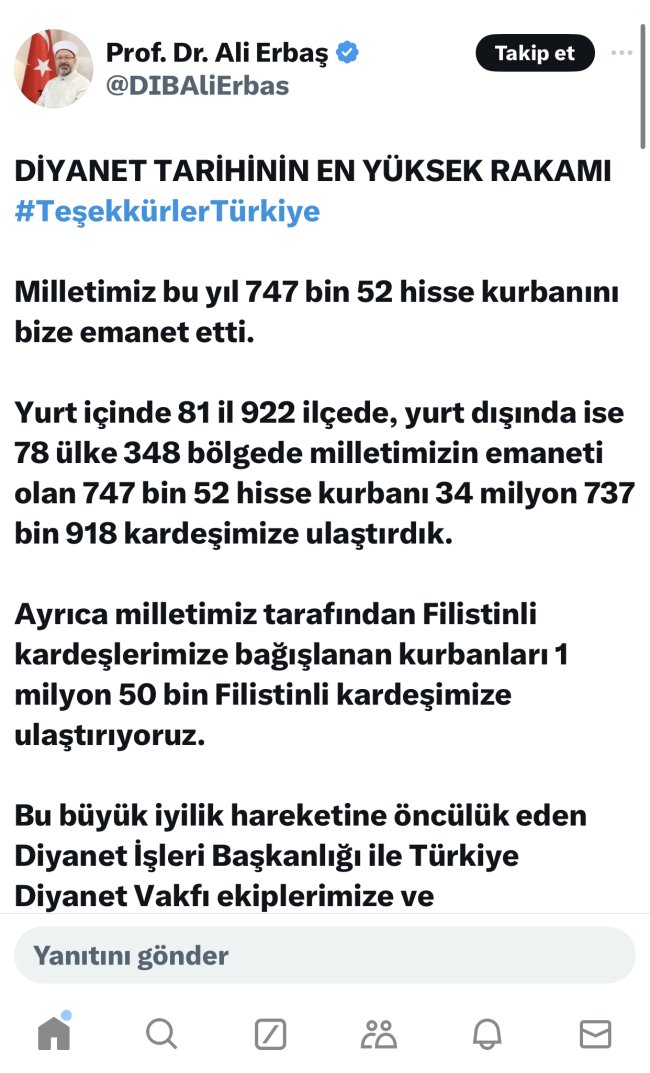Open the Search tab
The width and height of the screenshot is (650, 1073).
(162, 1033)
